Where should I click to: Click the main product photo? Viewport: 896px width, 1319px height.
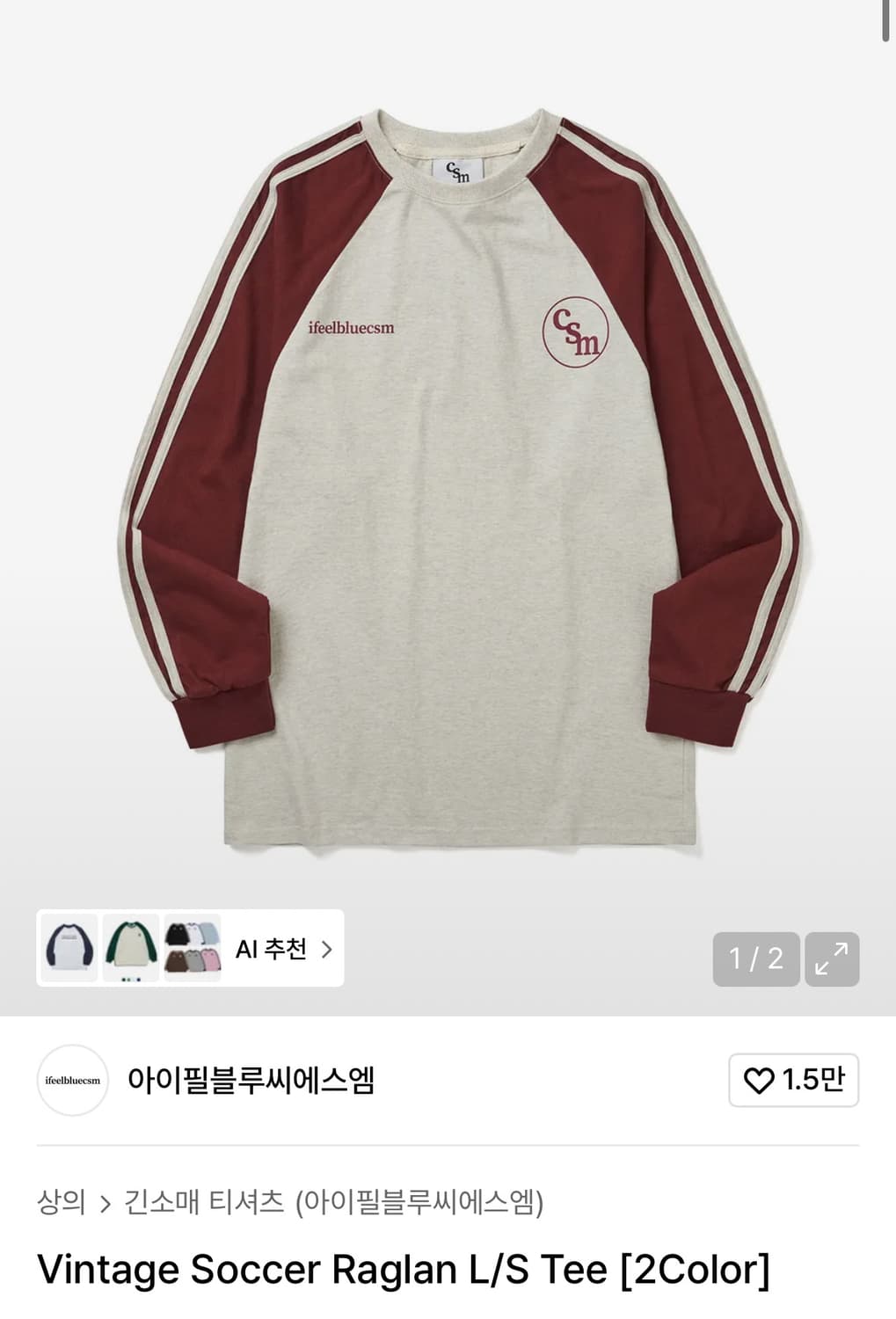(448, 484)
